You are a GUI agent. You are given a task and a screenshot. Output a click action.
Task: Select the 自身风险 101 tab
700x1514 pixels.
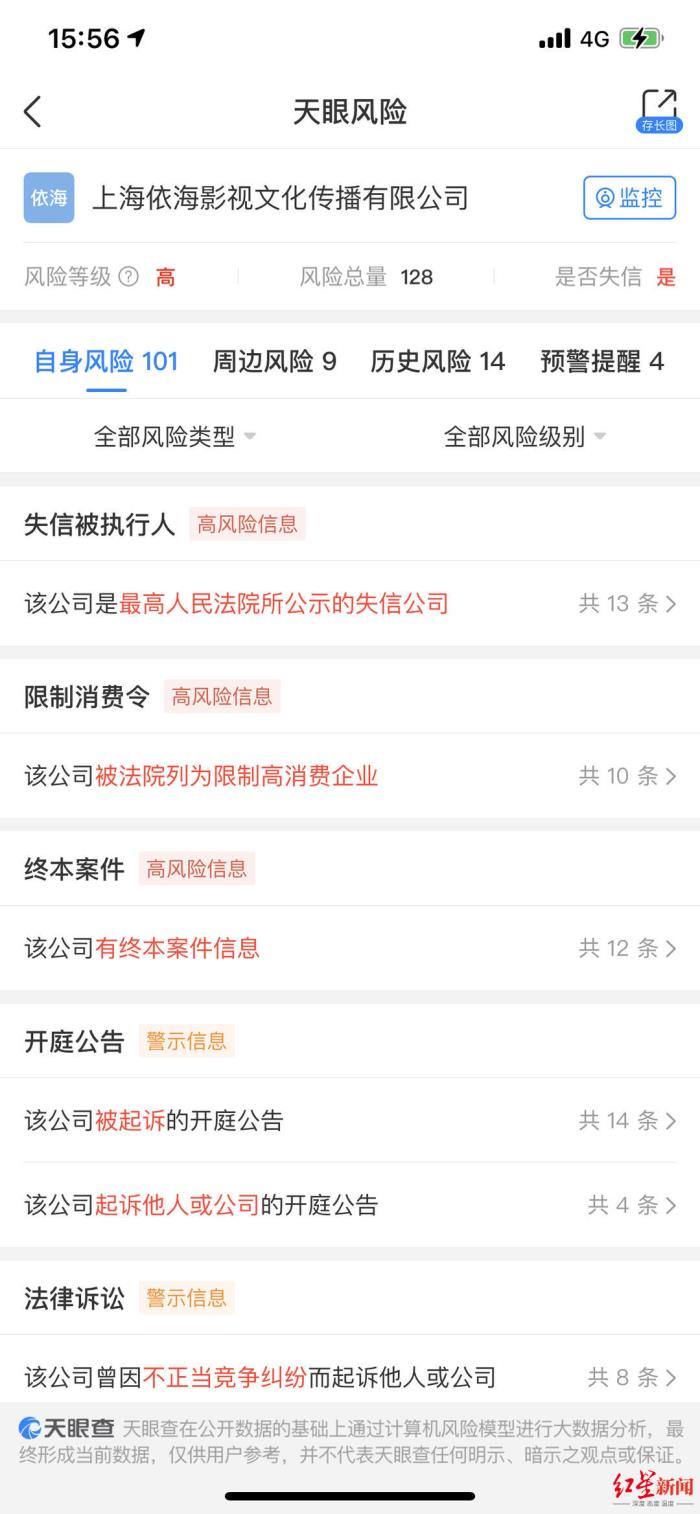[x=106, y=361]
